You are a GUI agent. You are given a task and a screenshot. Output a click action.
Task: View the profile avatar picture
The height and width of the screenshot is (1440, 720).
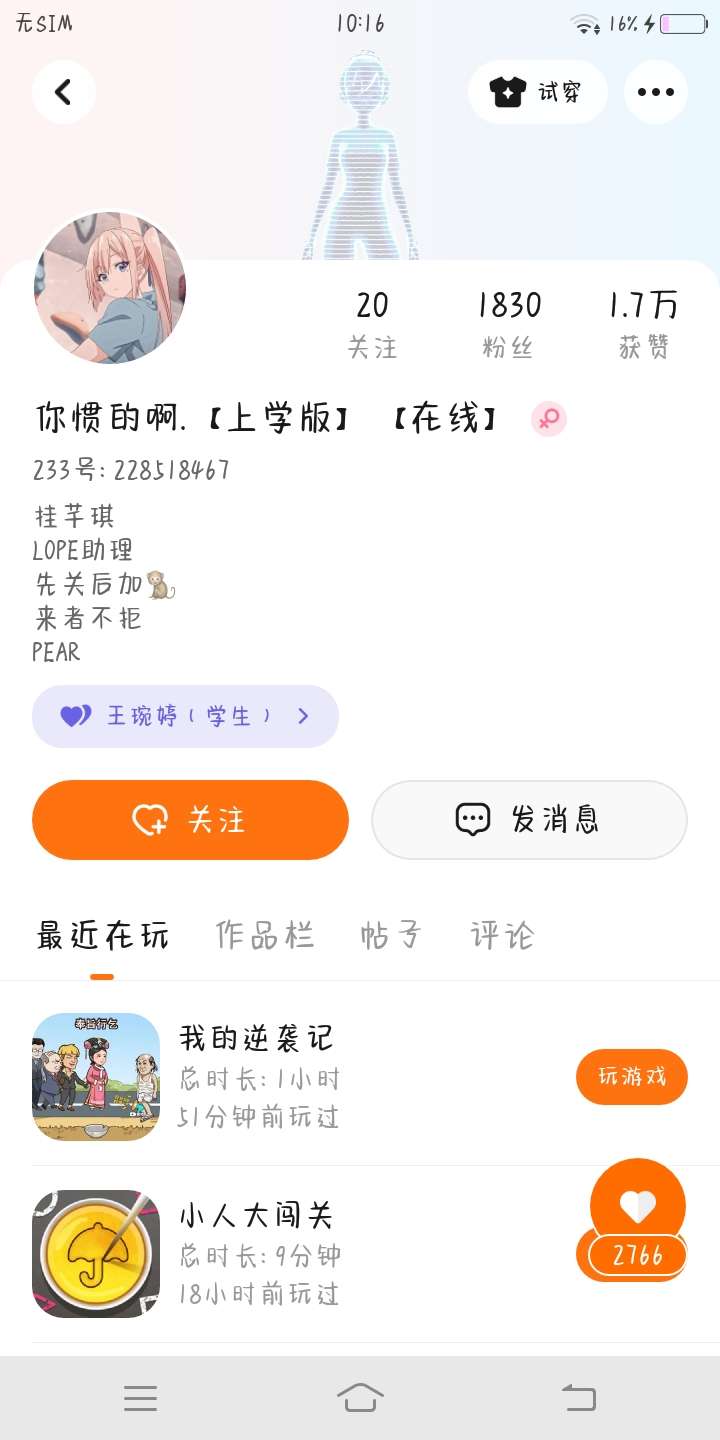click(x=110, y=287)
